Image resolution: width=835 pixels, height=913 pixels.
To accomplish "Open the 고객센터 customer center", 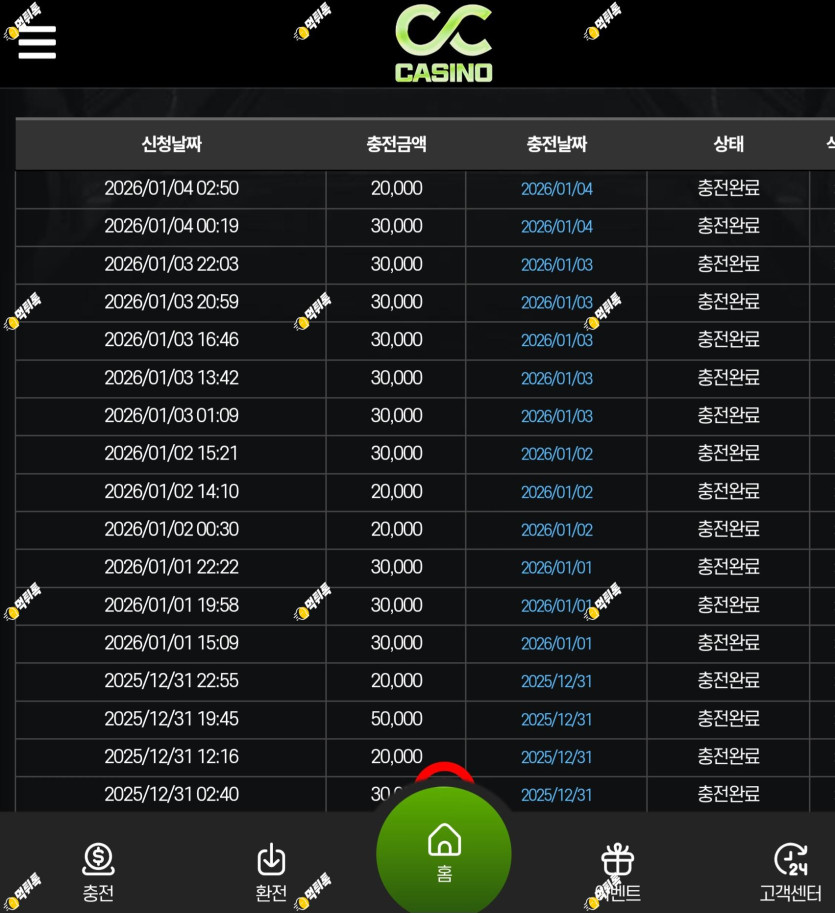I will pyautogui.click(x=790, y=871).
